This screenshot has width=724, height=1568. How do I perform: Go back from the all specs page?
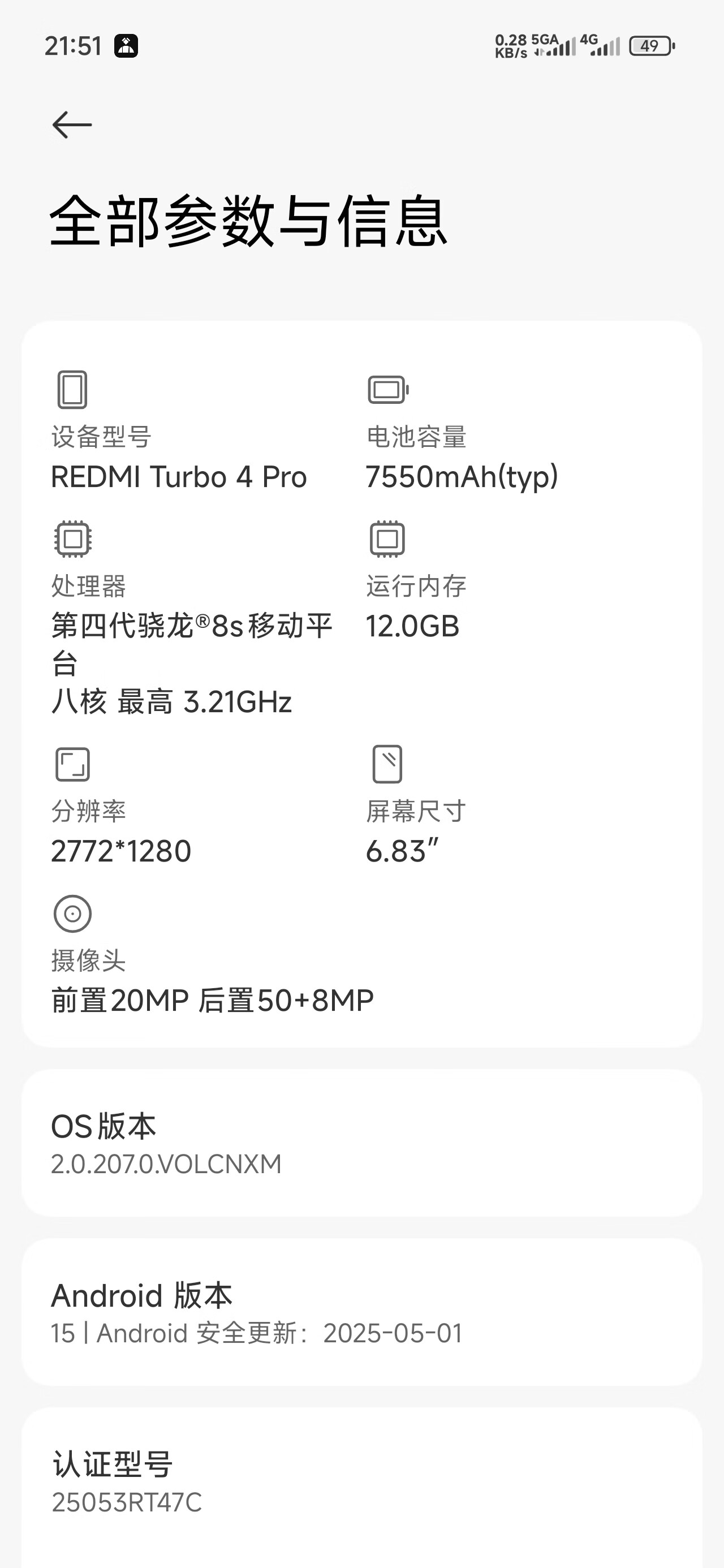pos(72,125)
